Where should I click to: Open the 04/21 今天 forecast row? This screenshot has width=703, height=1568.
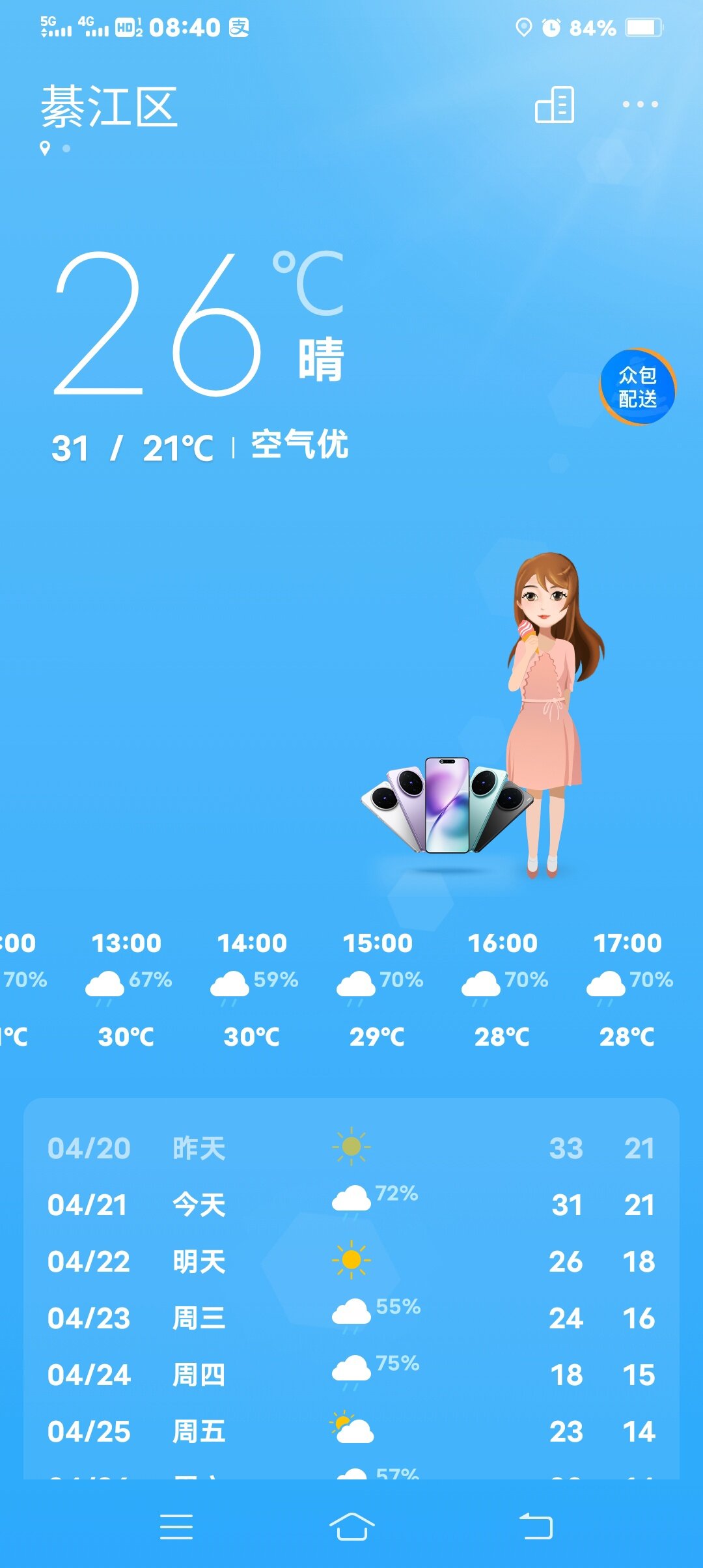(351, 1205)
